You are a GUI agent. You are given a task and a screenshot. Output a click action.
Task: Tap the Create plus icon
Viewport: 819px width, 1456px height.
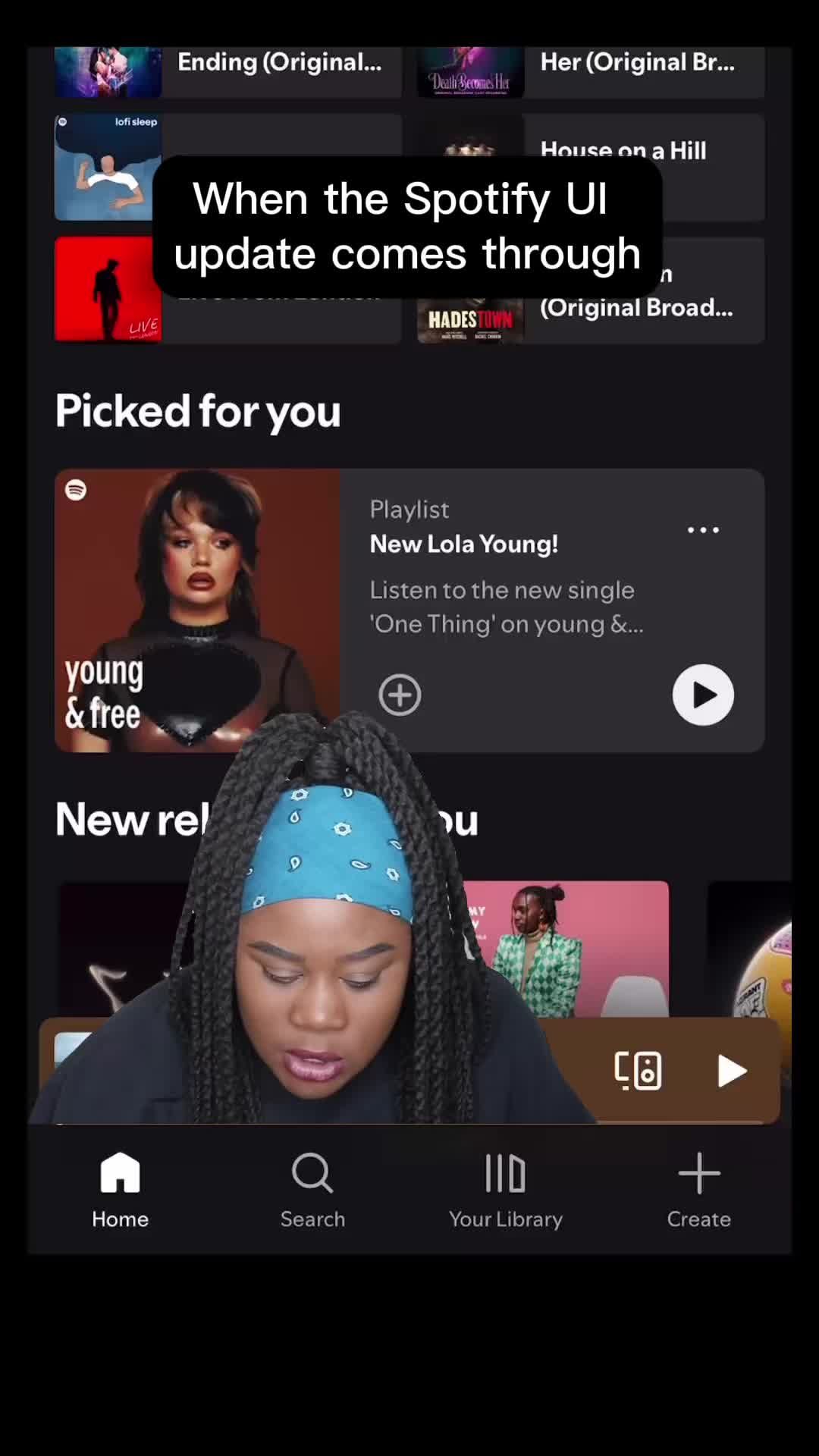(x=698, y=1173)
